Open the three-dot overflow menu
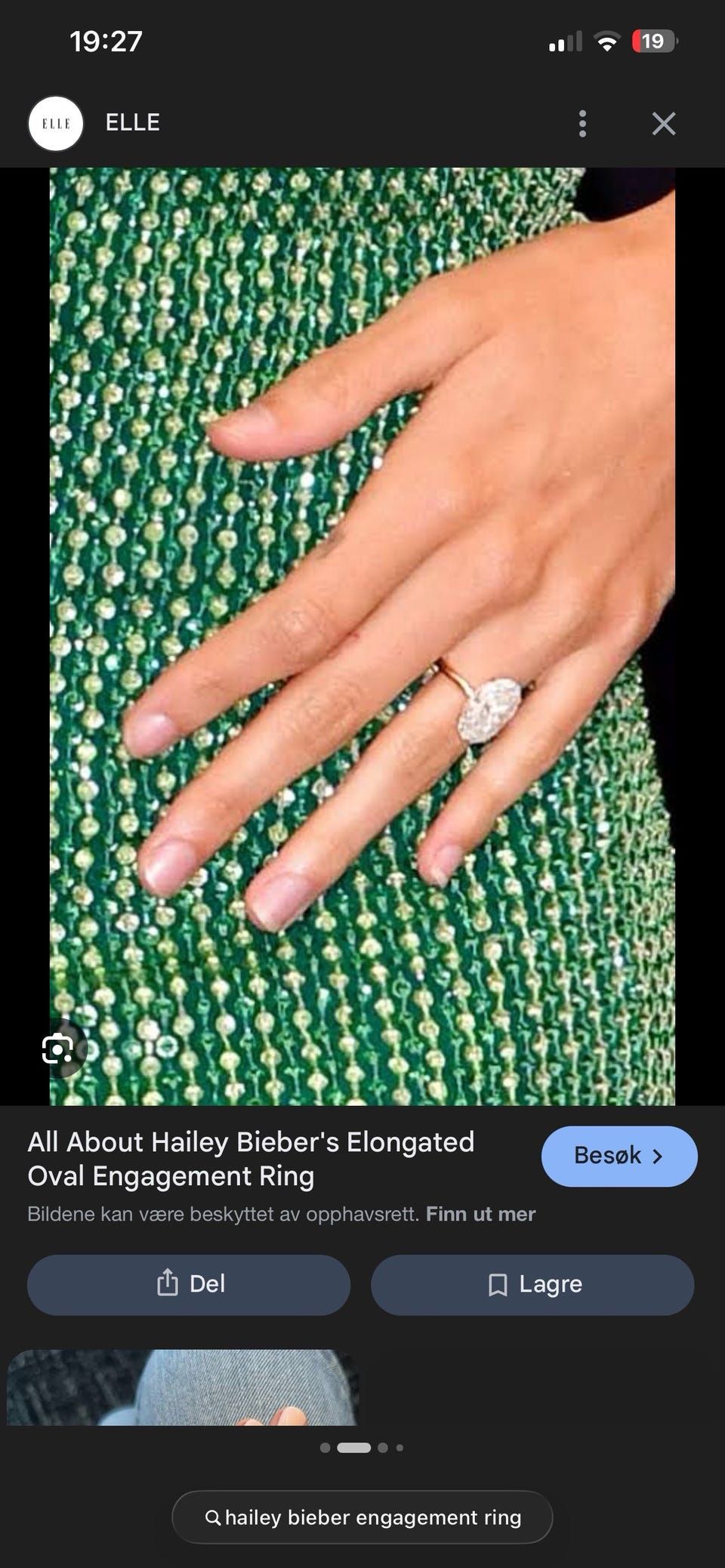Screen dimensions: 725x1568 click(582, 123)
